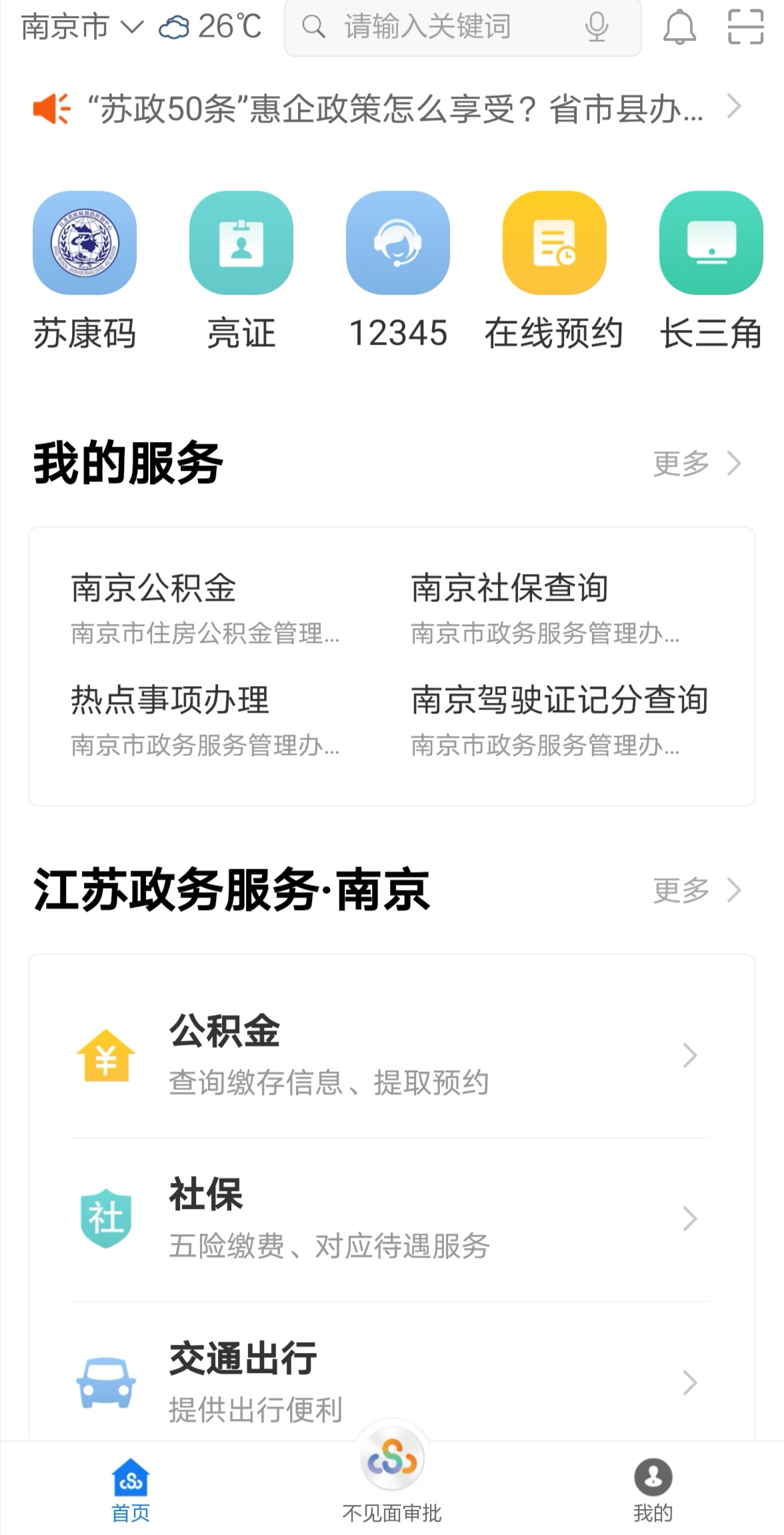Launch the QR scan icon

[x=745, y=27]
